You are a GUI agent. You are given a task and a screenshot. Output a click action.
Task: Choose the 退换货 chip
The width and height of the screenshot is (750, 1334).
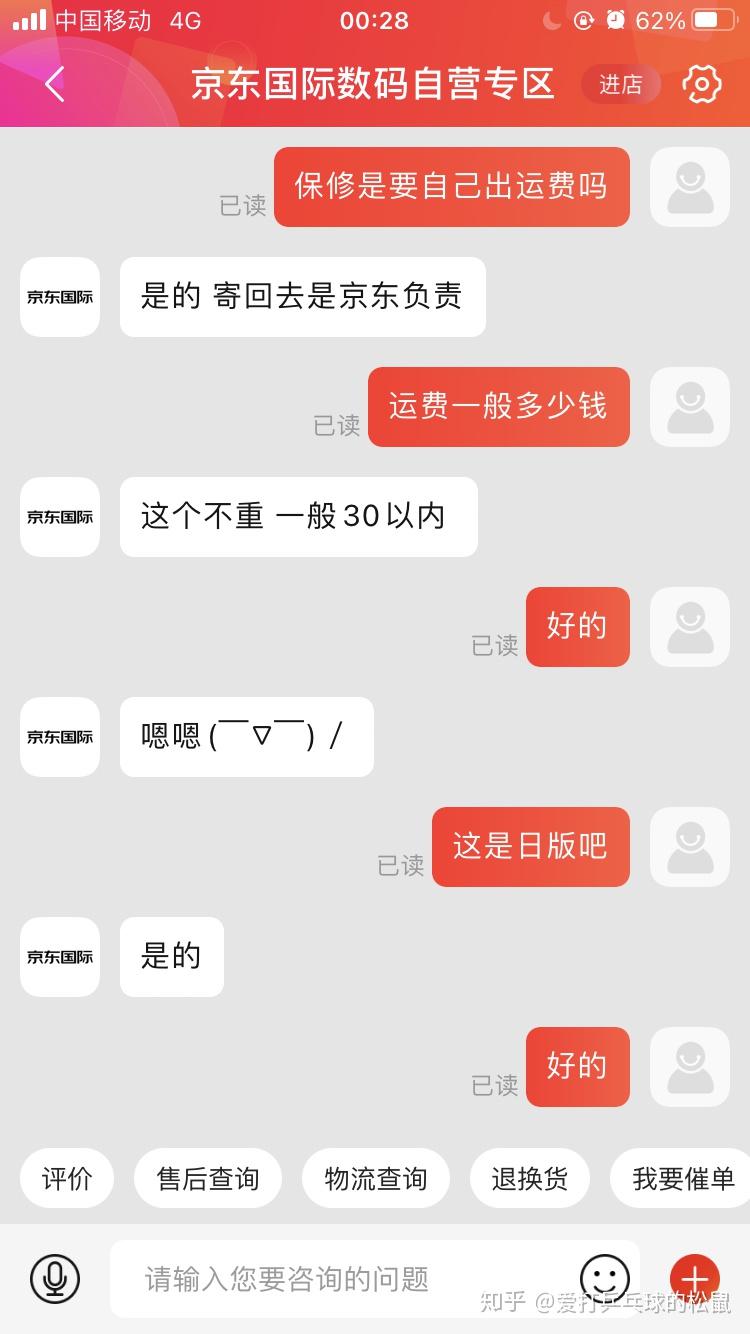point(530,1178)
